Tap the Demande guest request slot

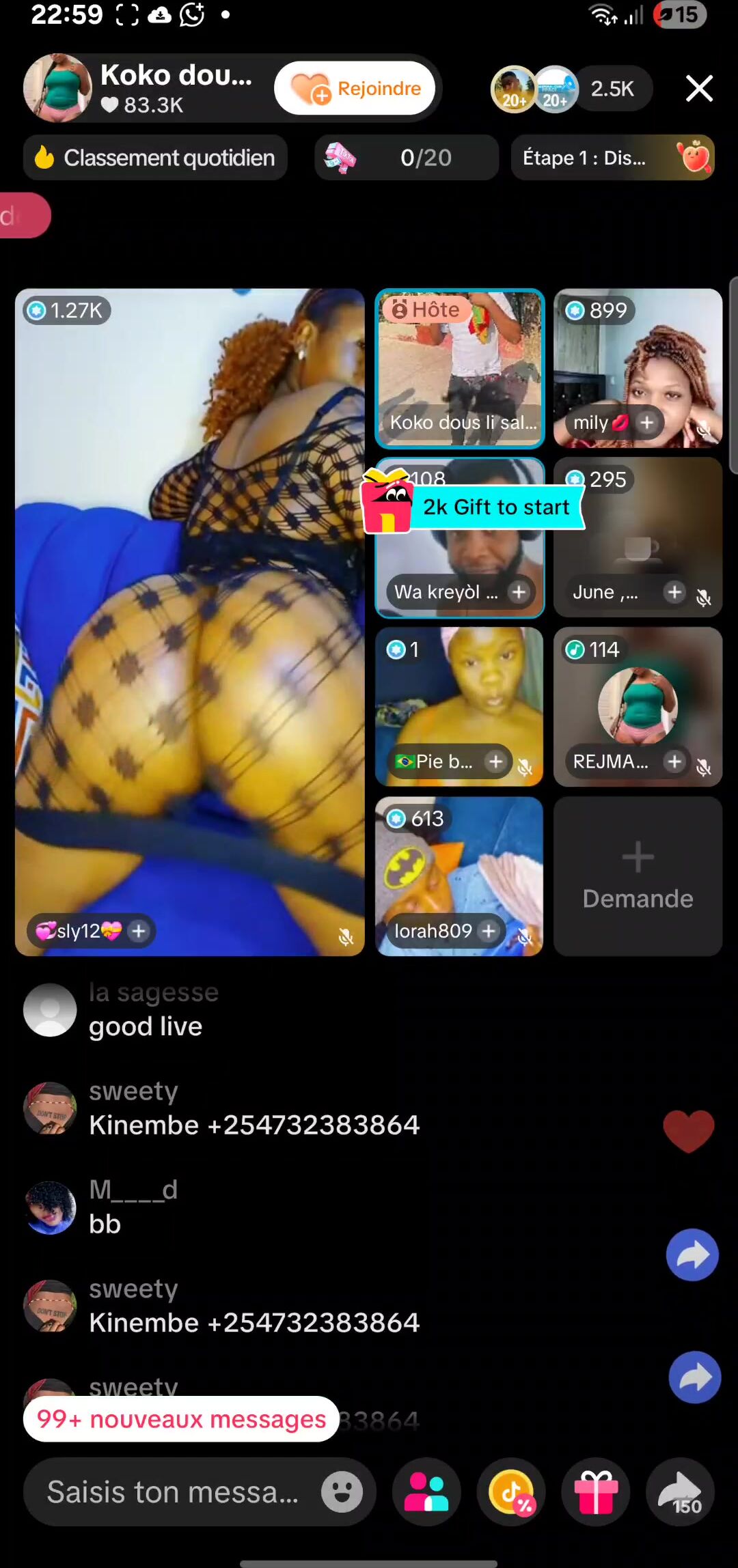[638, 876]
